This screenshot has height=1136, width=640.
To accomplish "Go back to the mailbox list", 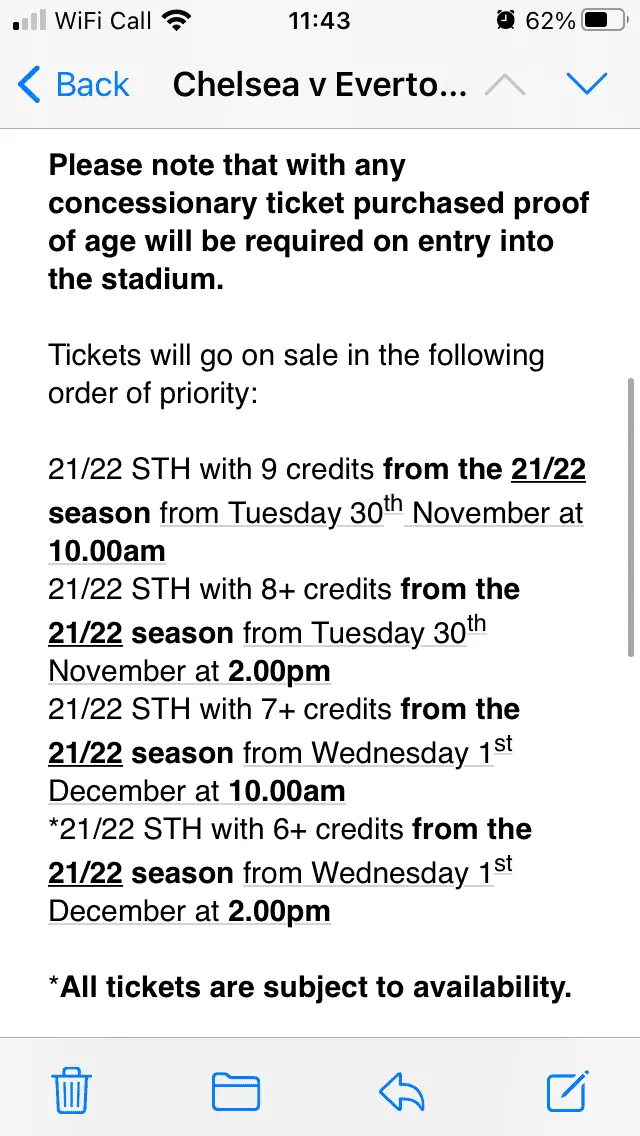I will click(74, 85).
